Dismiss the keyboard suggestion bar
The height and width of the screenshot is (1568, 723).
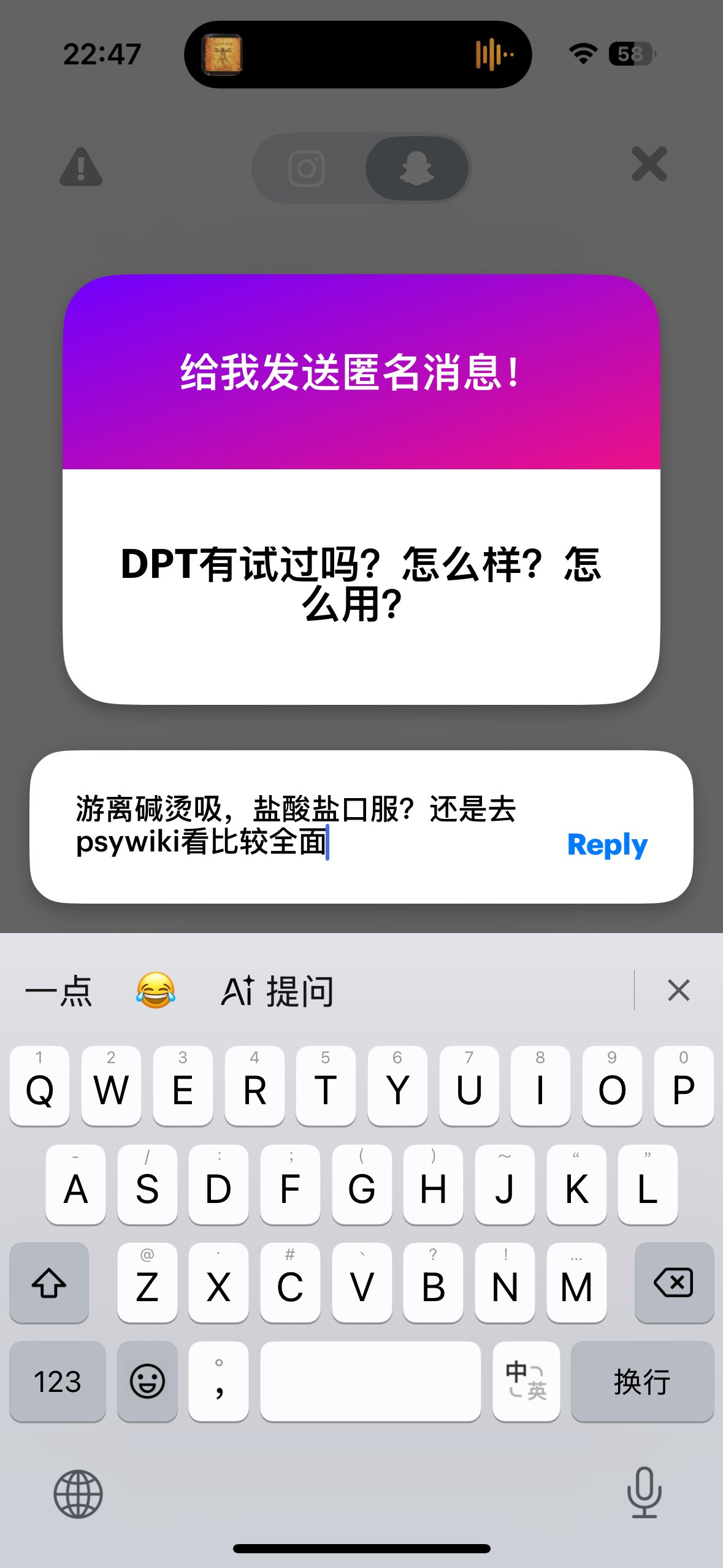pos(678,990)
